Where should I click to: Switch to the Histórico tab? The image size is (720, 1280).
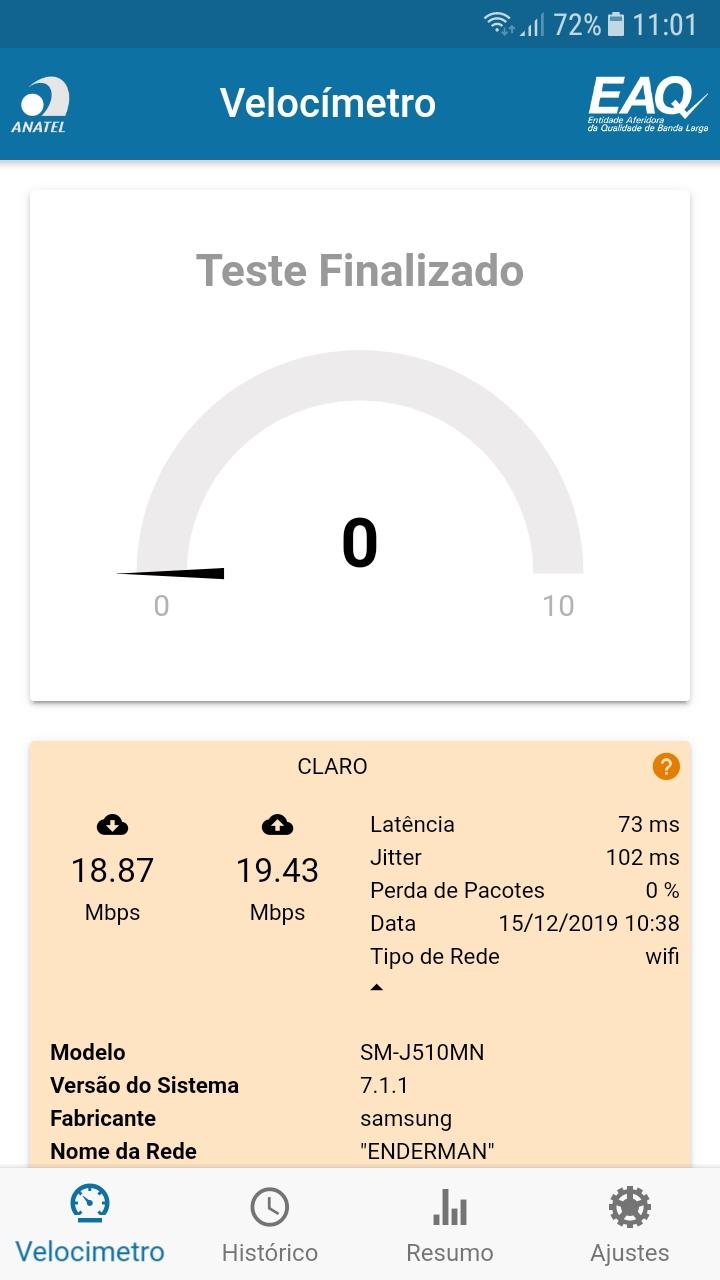click(x=270, y=1225)
